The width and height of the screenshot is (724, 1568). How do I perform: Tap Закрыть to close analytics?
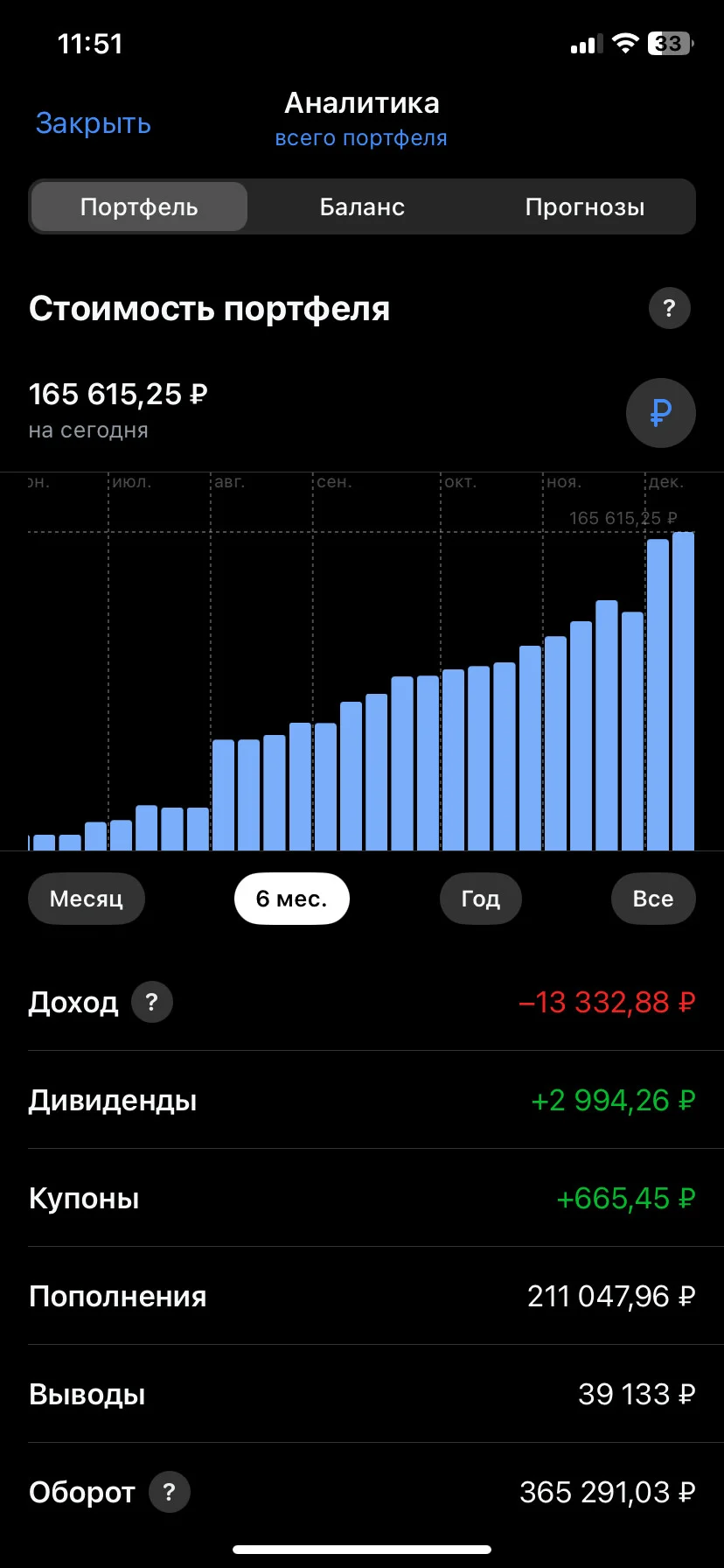click(94, 123)
